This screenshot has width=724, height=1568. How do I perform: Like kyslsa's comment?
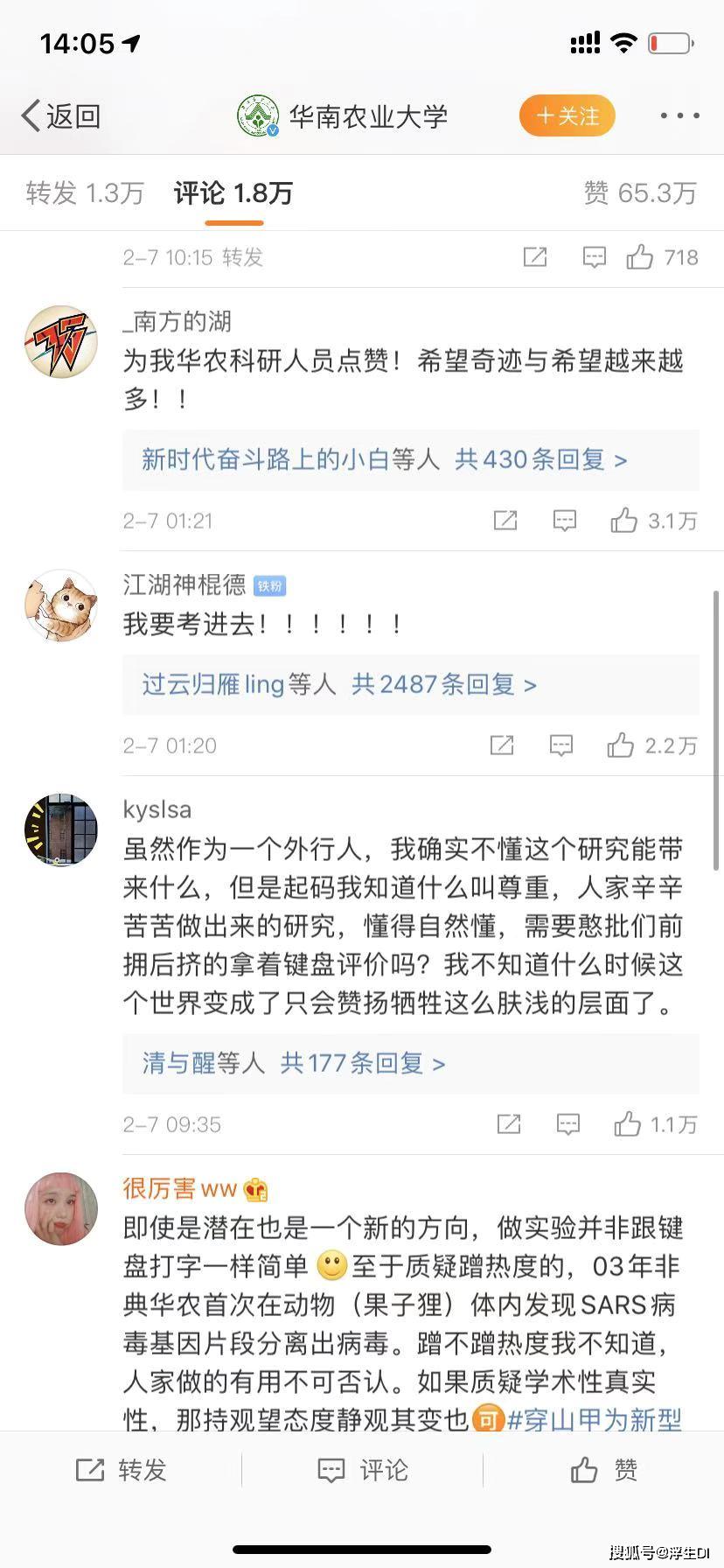point(656,1124)
